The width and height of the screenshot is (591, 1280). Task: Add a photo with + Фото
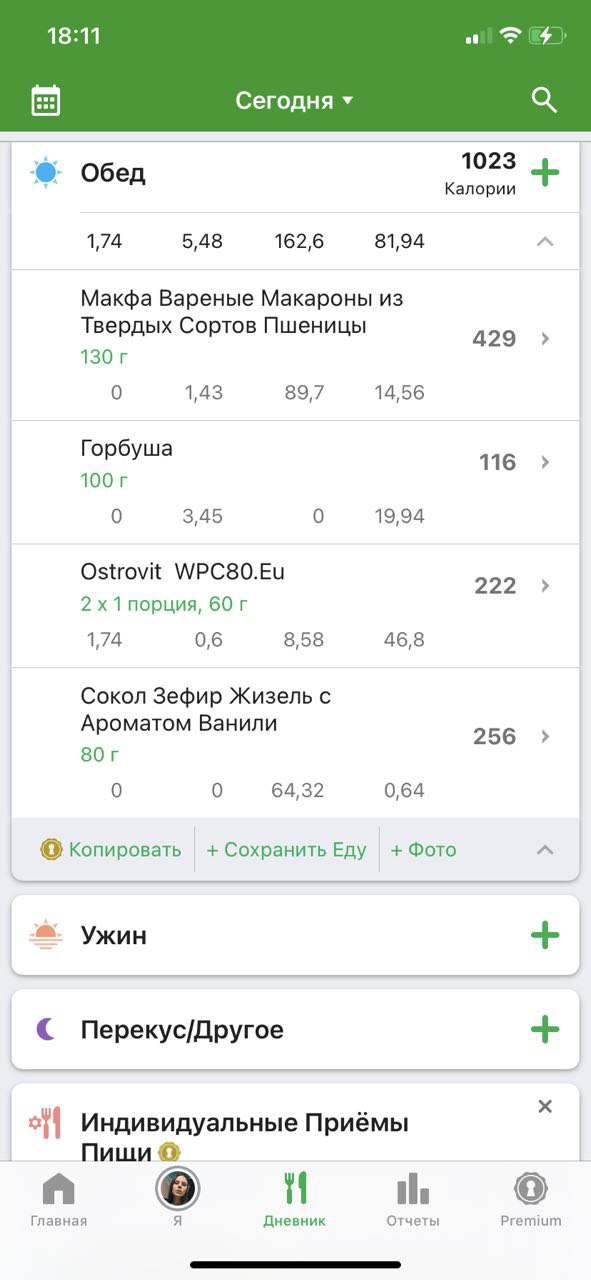pyautogui.click(x=424, y=850)
